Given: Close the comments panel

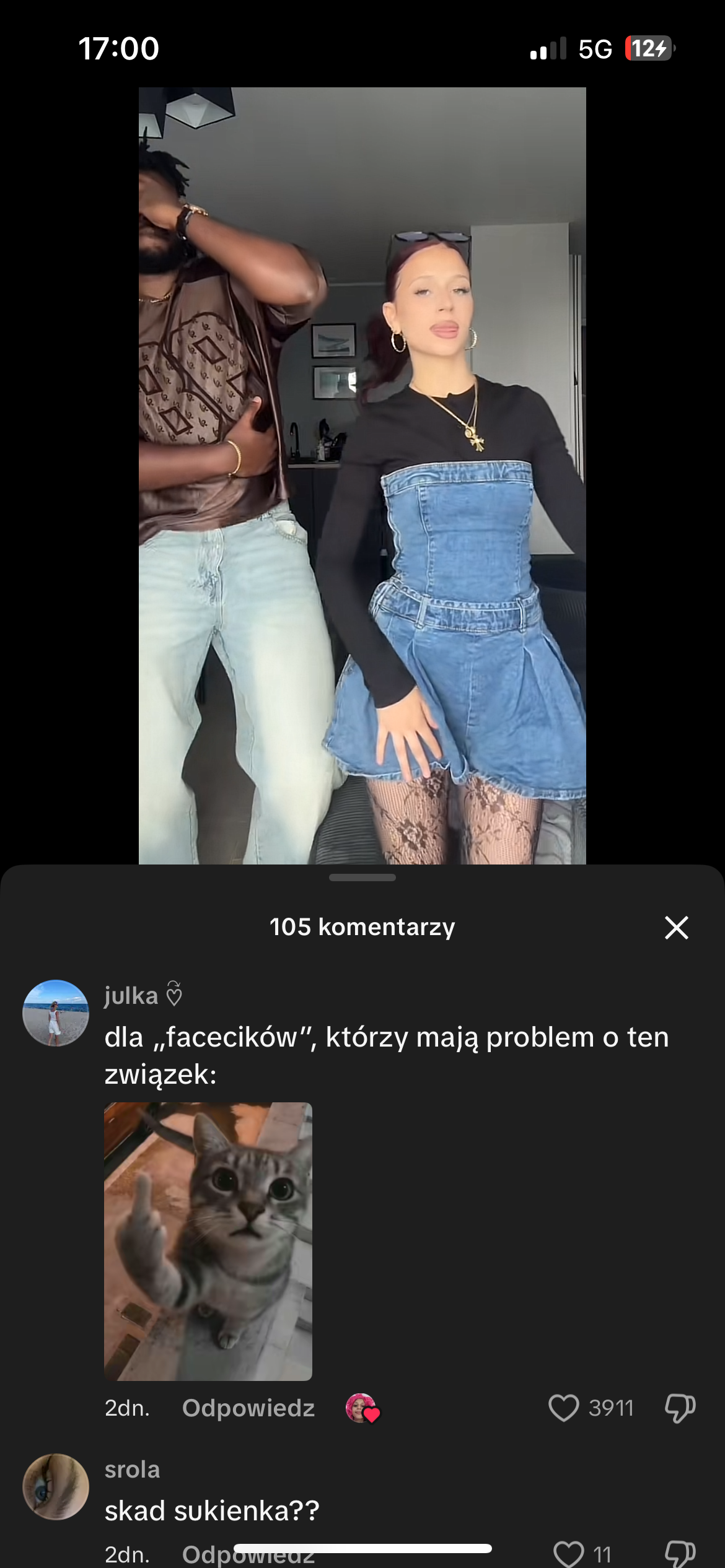Looking at the screenshot, I should coord(676,928).
